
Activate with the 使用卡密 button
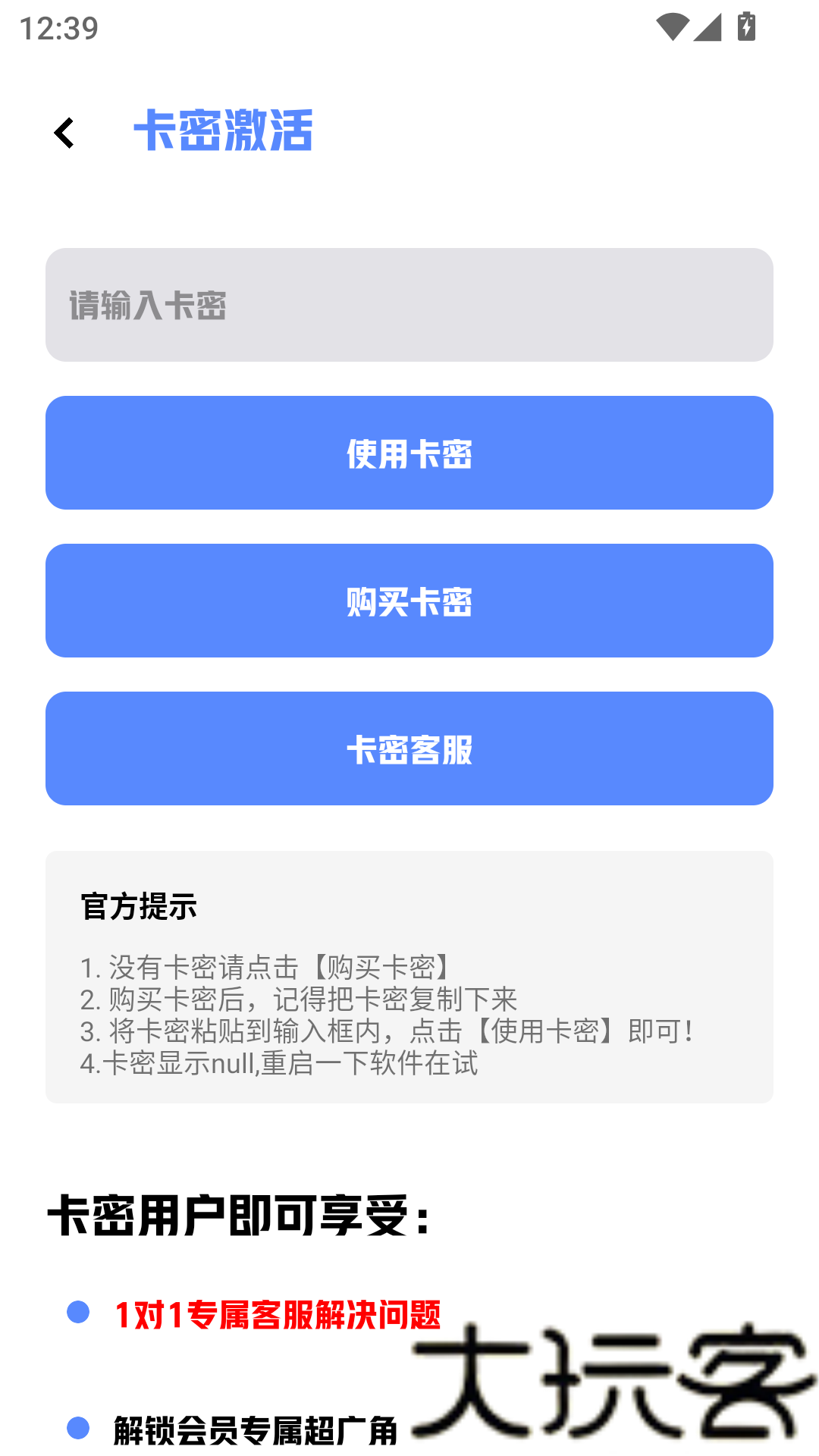(409, 453)
